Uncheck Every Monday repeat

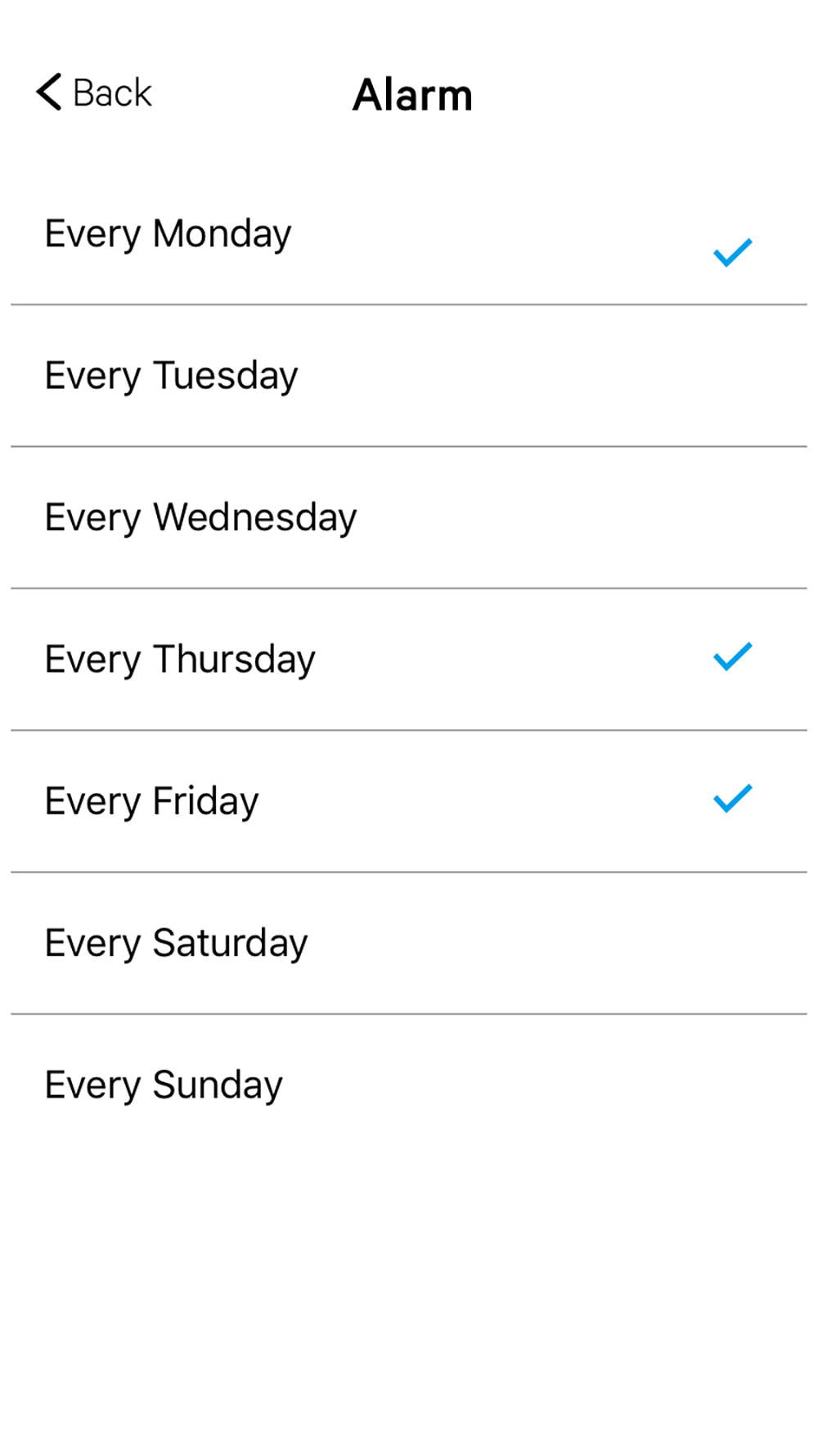409,235
